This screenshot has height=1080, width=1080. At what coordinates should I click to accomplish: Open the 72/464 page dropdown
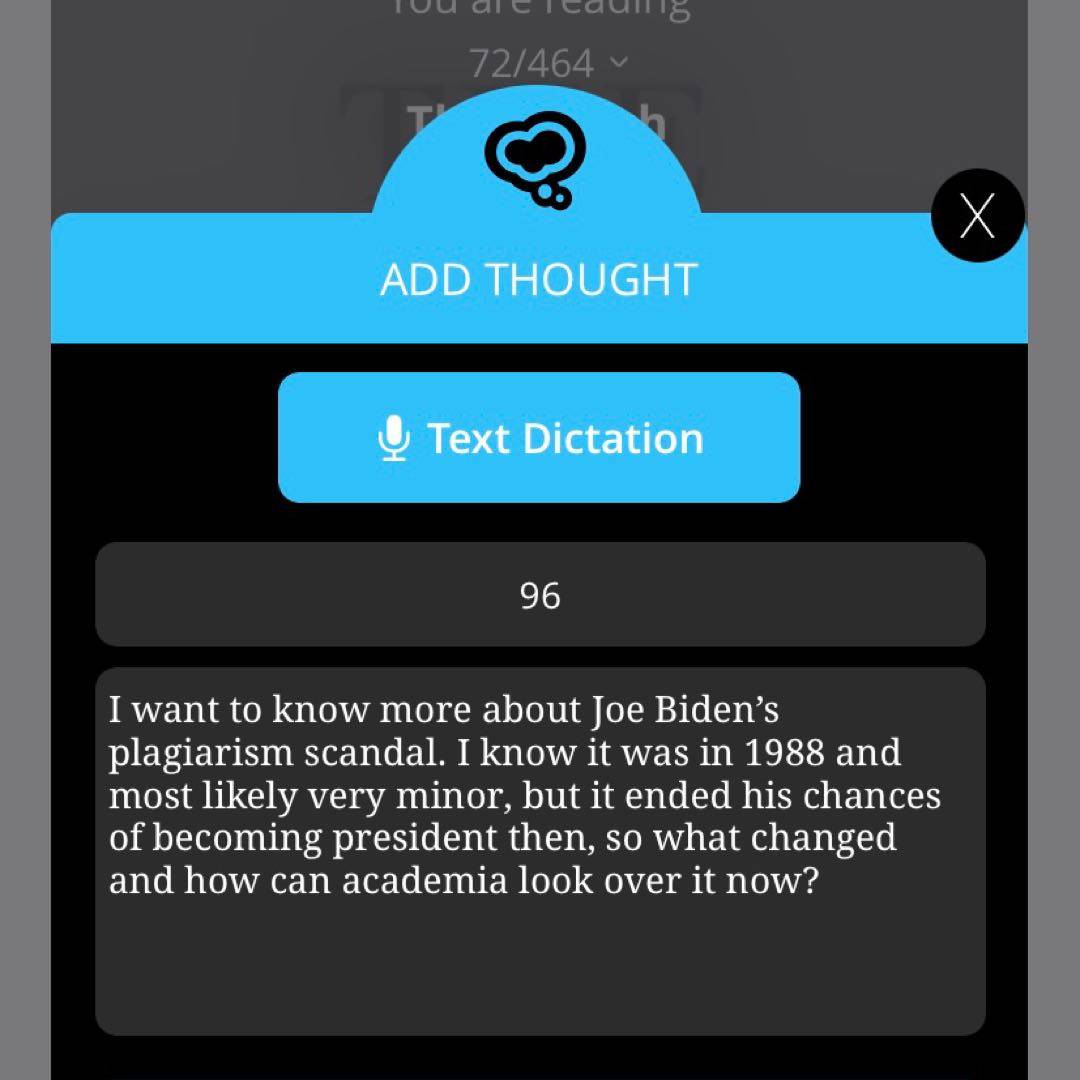[549, 64]
